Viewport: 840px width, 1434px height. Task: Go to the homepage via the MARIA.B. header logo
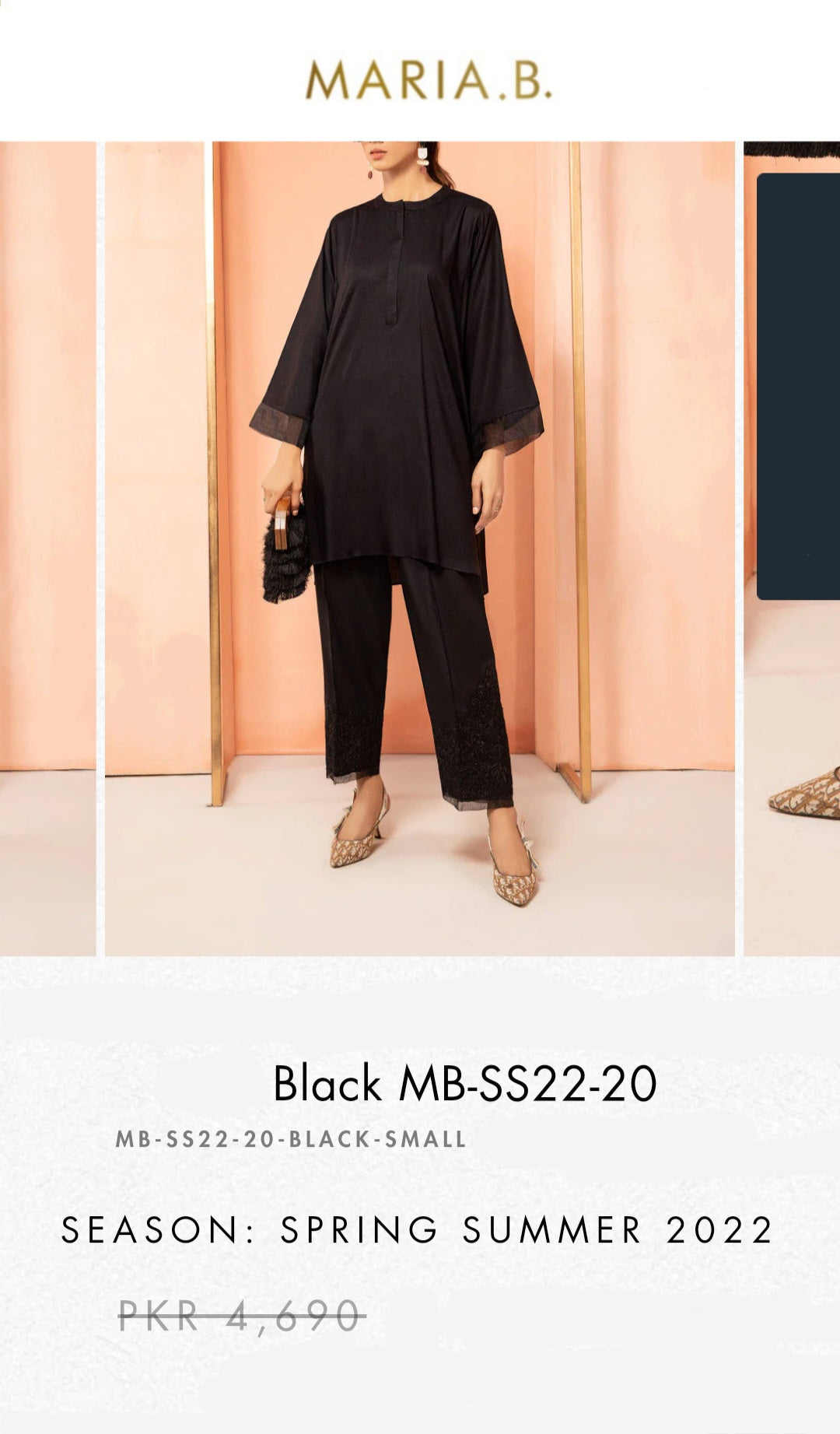coord(429,80)
